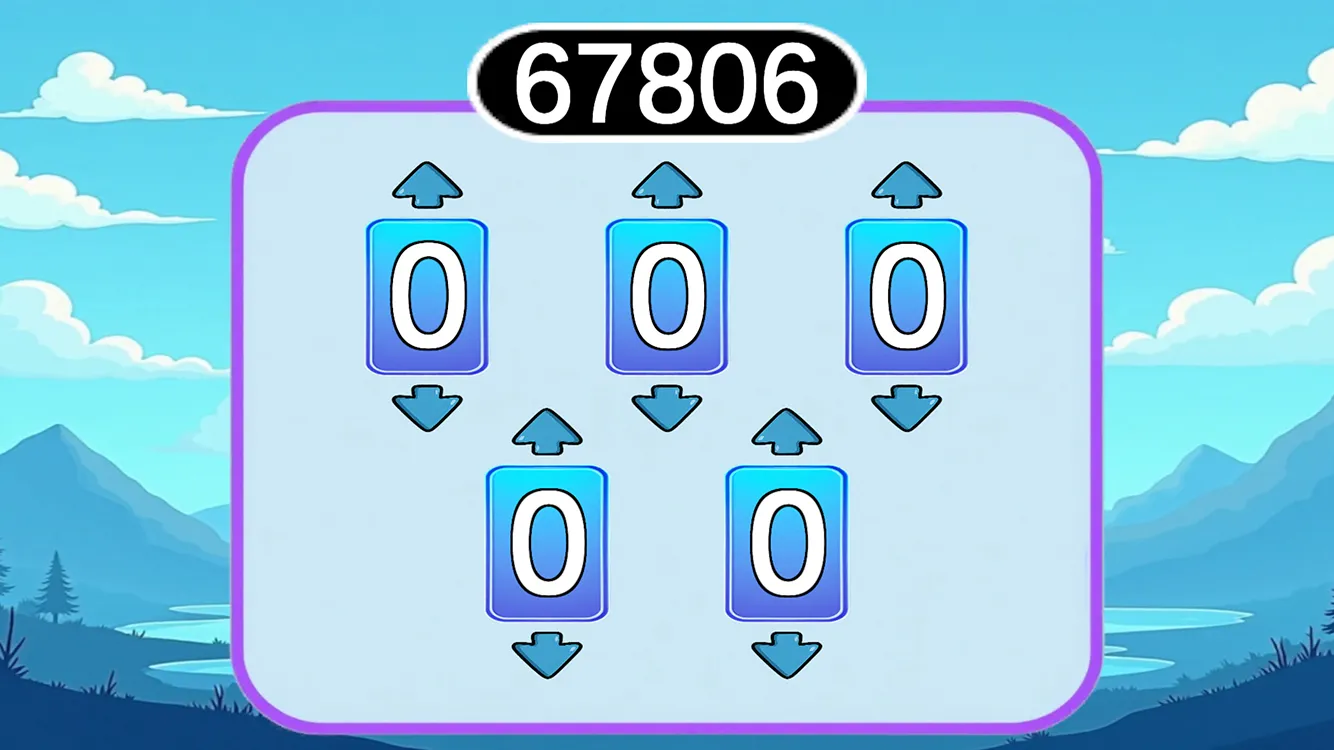Increase the top-left digit with its up arrow
The width and height of the screenshot is (1334, 750).
coord(427,185)
